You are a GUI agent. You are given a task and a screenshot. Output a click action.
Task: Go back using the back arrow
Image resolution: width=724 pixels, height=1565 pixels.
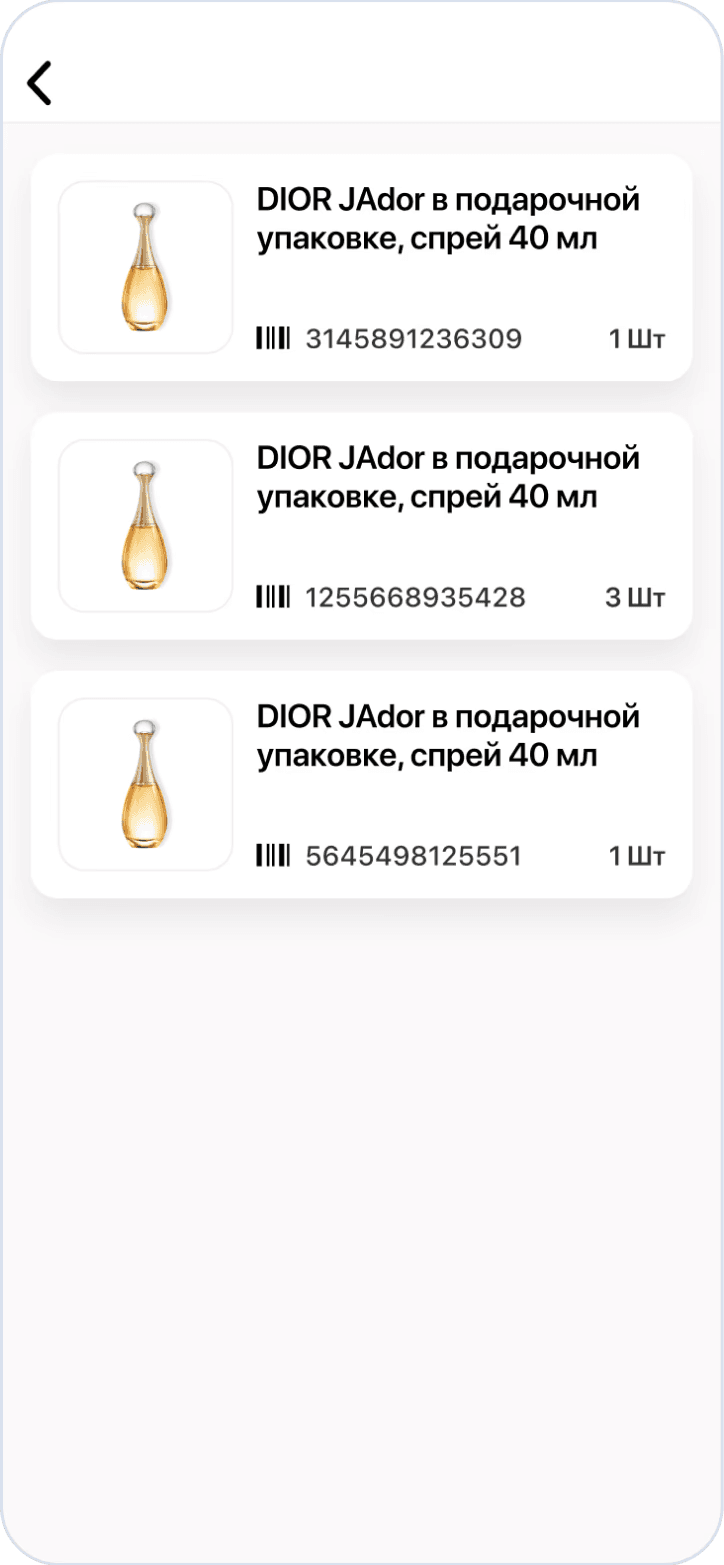coord(40,83)
